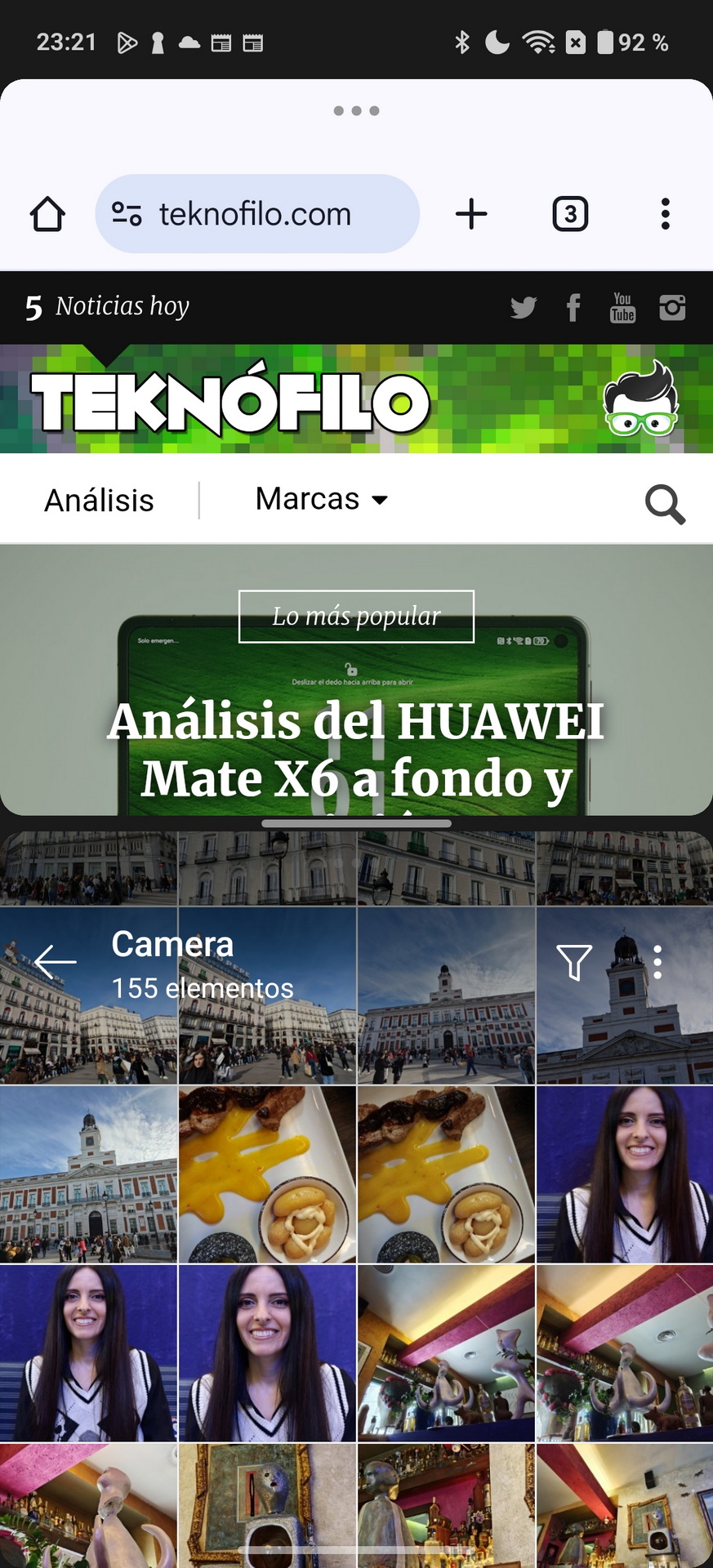Go to the Chrome home page
The width and height of the screenshot is (713, 1568).
tap(47, 214)
